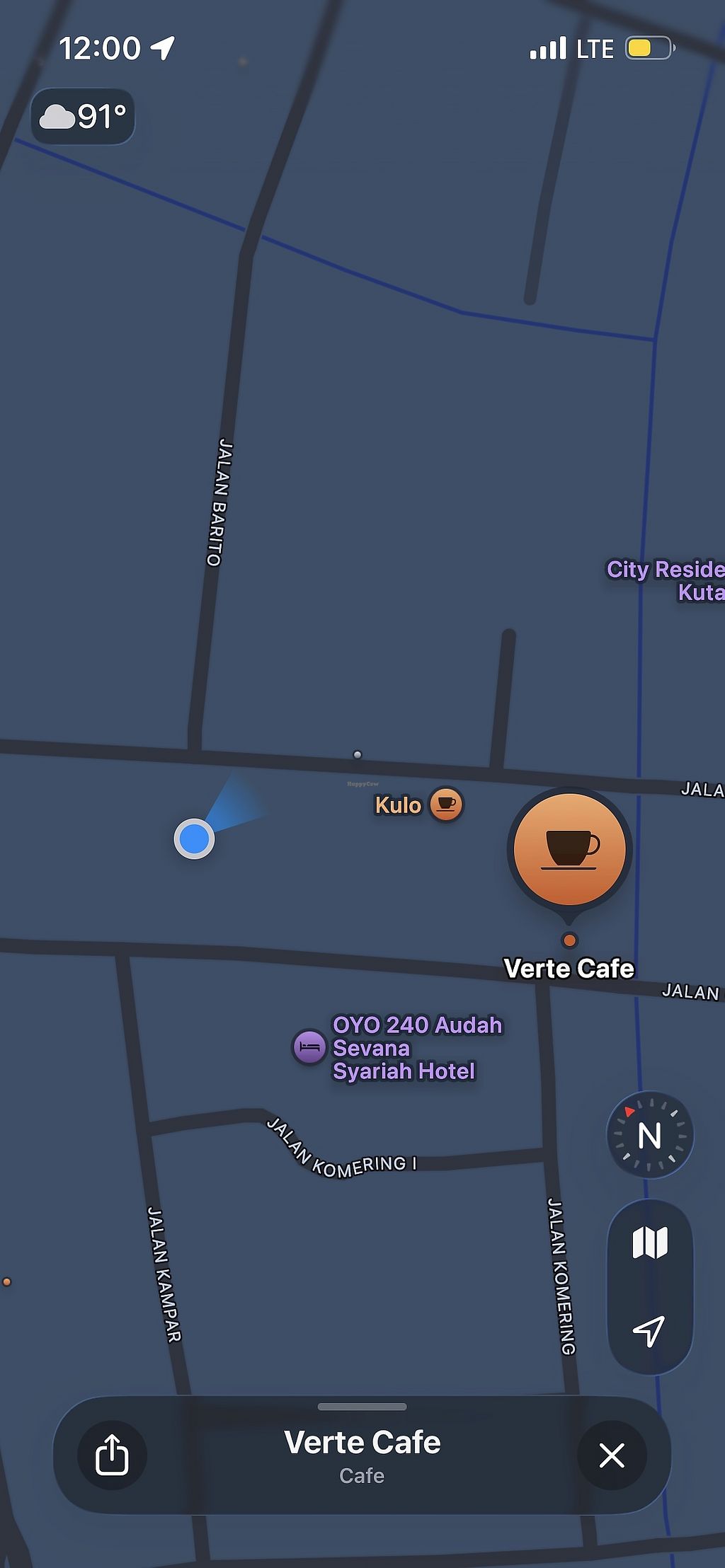
Task: Share Verte Cafe location
Action: click(112, 1455)
